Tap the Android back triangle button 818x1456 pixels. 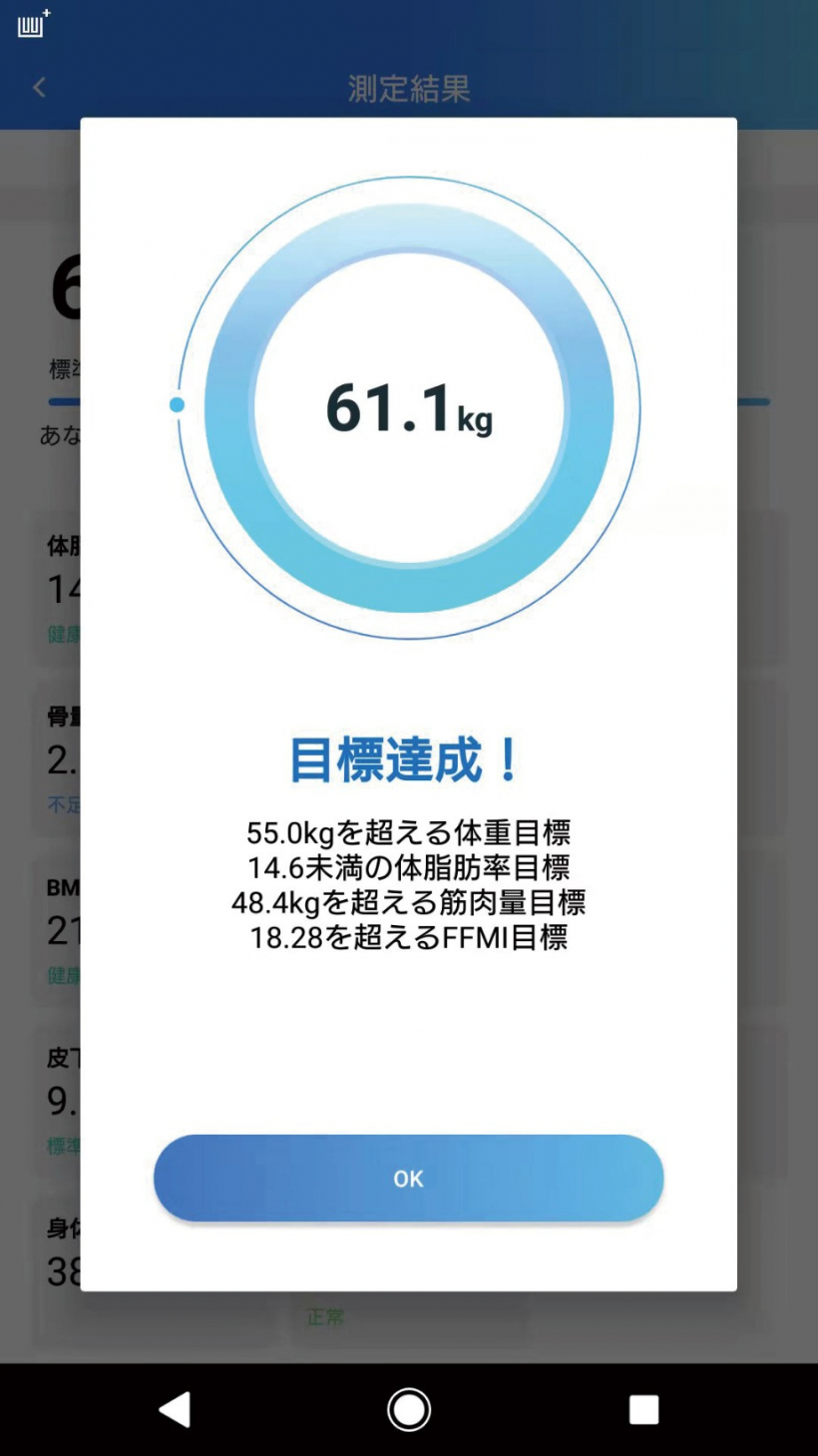tap(175, 1409)
